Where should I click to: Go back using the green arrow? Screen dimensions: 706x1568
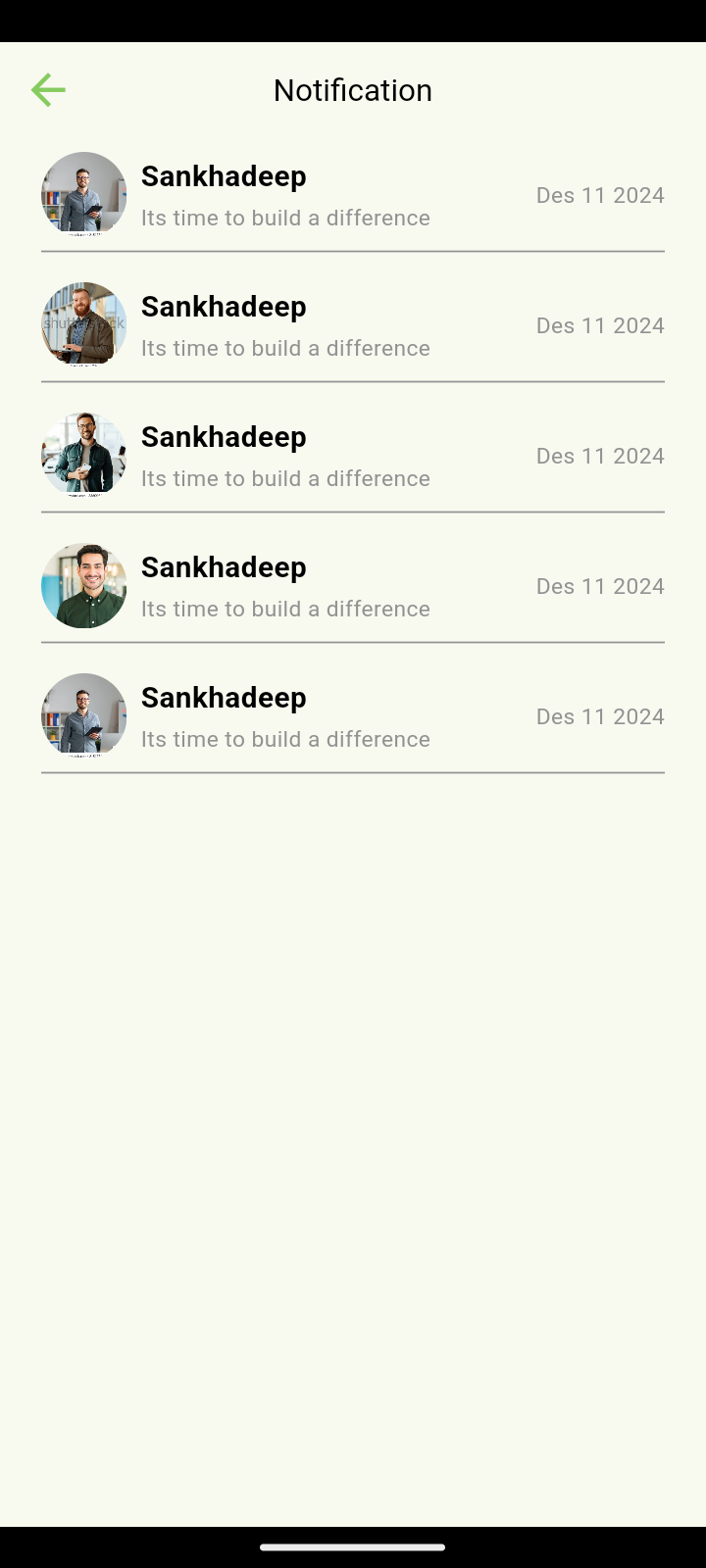[48, 90]
